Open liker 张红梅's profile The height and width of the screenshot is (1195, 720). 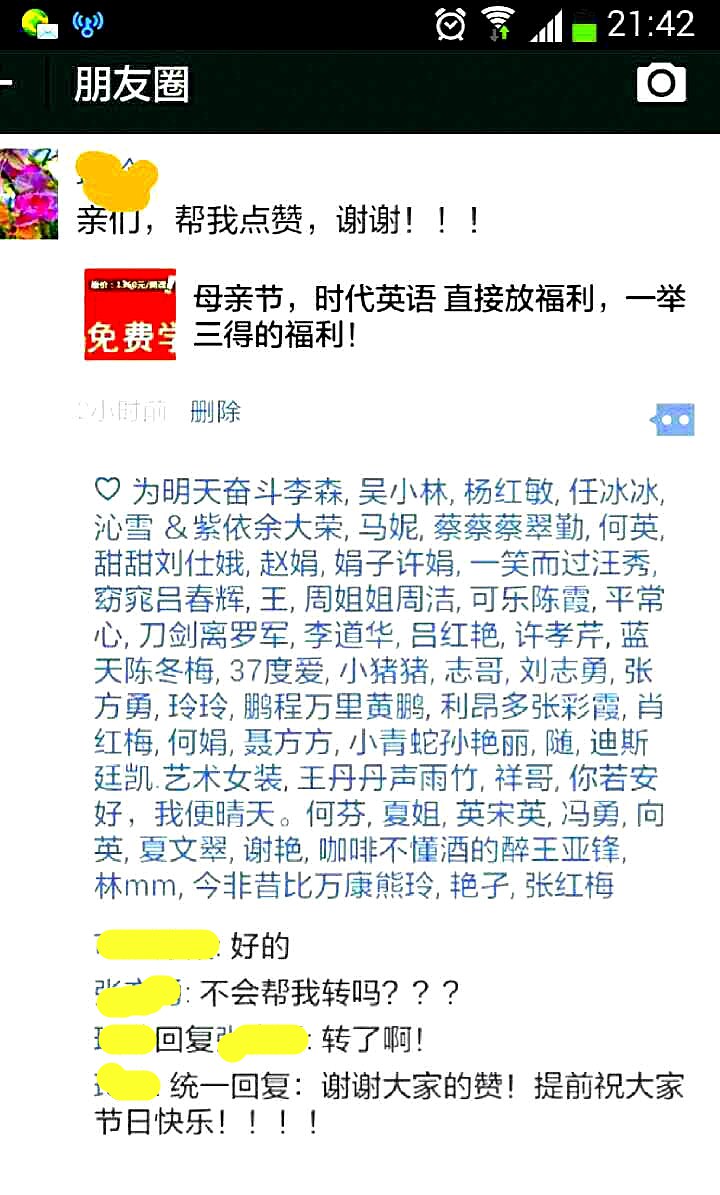569,885
